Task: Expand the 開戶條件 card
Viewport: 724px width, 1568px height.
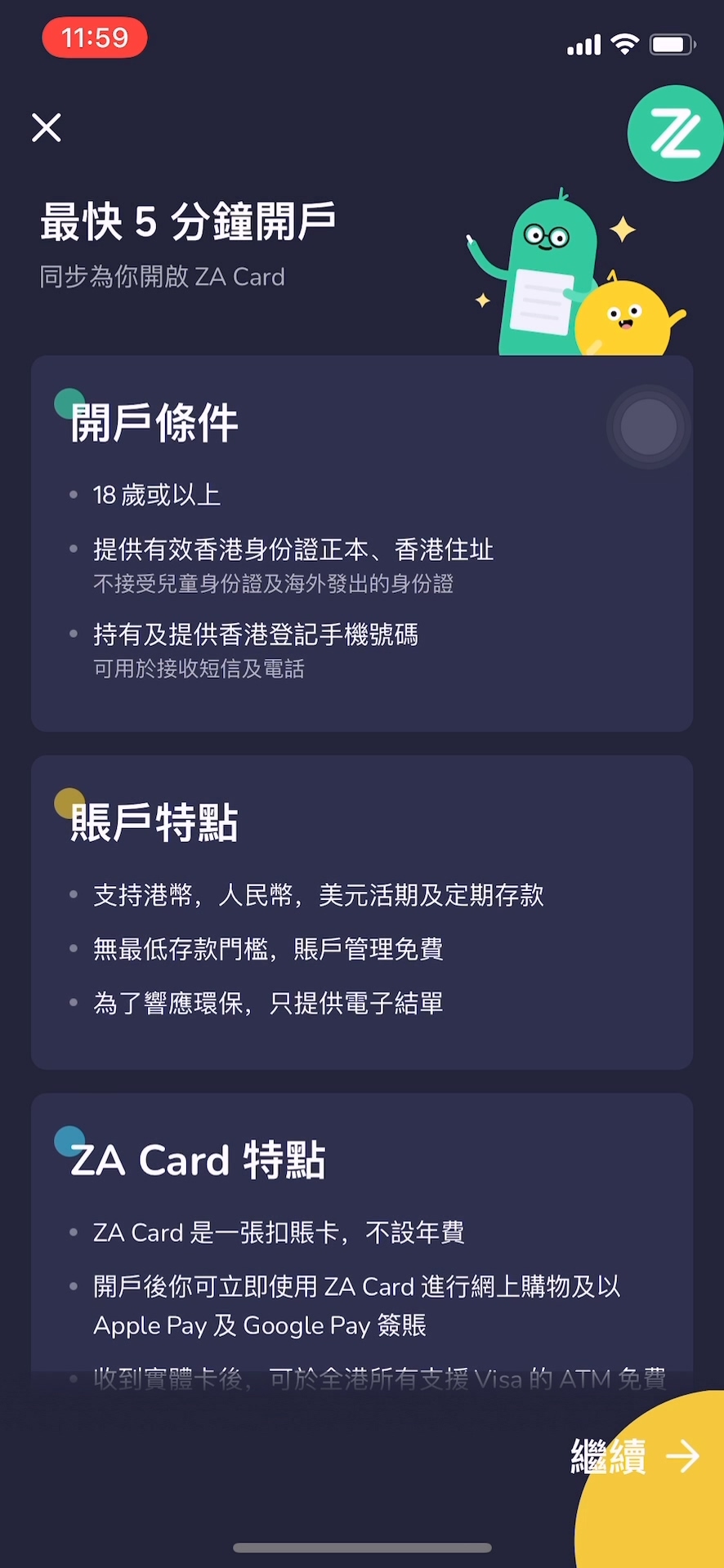Action: [362, 543]
